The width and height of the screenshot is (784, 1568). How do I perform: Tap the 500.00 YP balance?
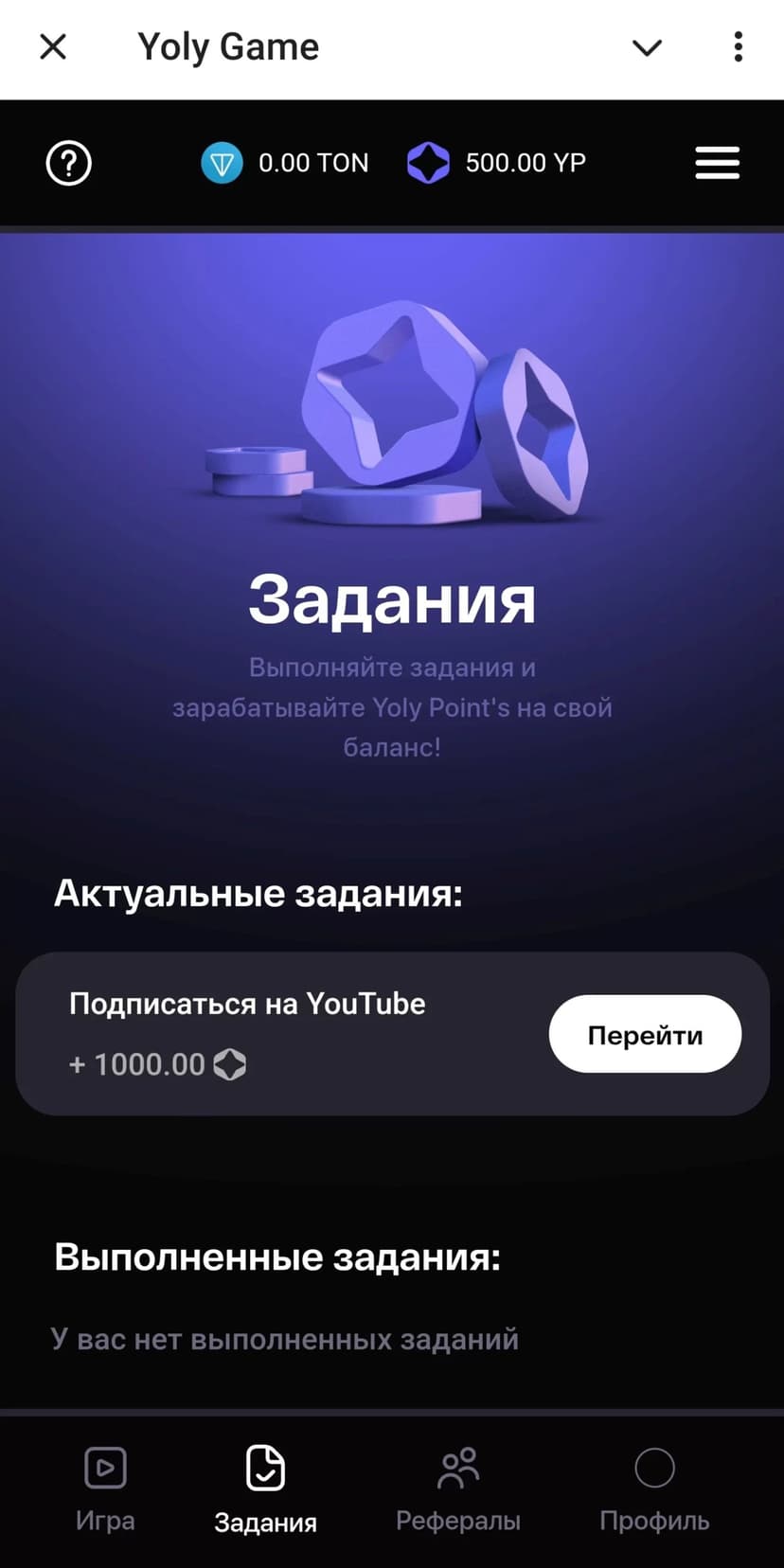click(497, 163)
